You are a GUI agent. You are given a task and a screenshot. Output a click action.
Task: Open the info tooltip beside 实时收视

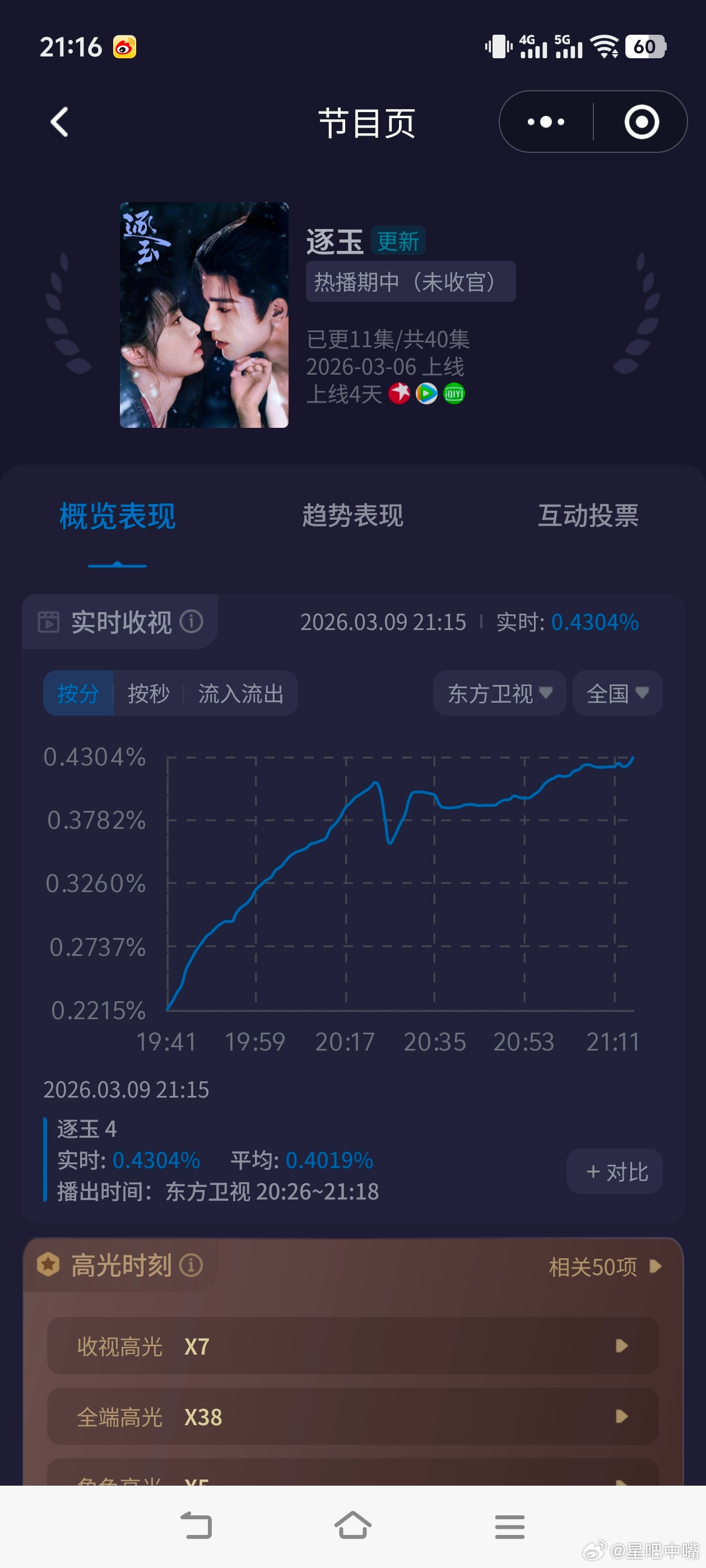[192, 622]
